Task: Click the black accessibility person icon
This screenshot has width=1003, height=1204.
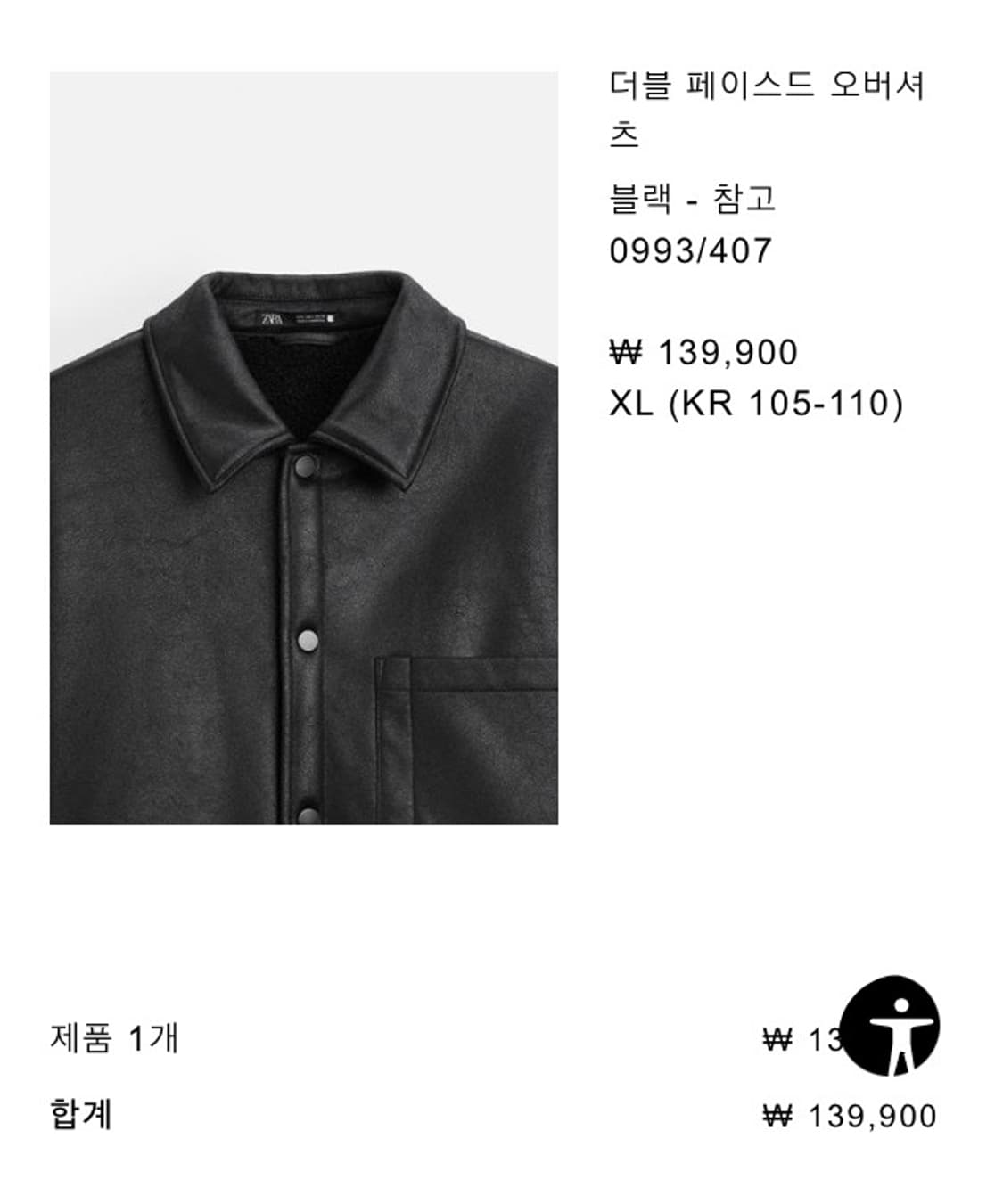Action: 894,1034
